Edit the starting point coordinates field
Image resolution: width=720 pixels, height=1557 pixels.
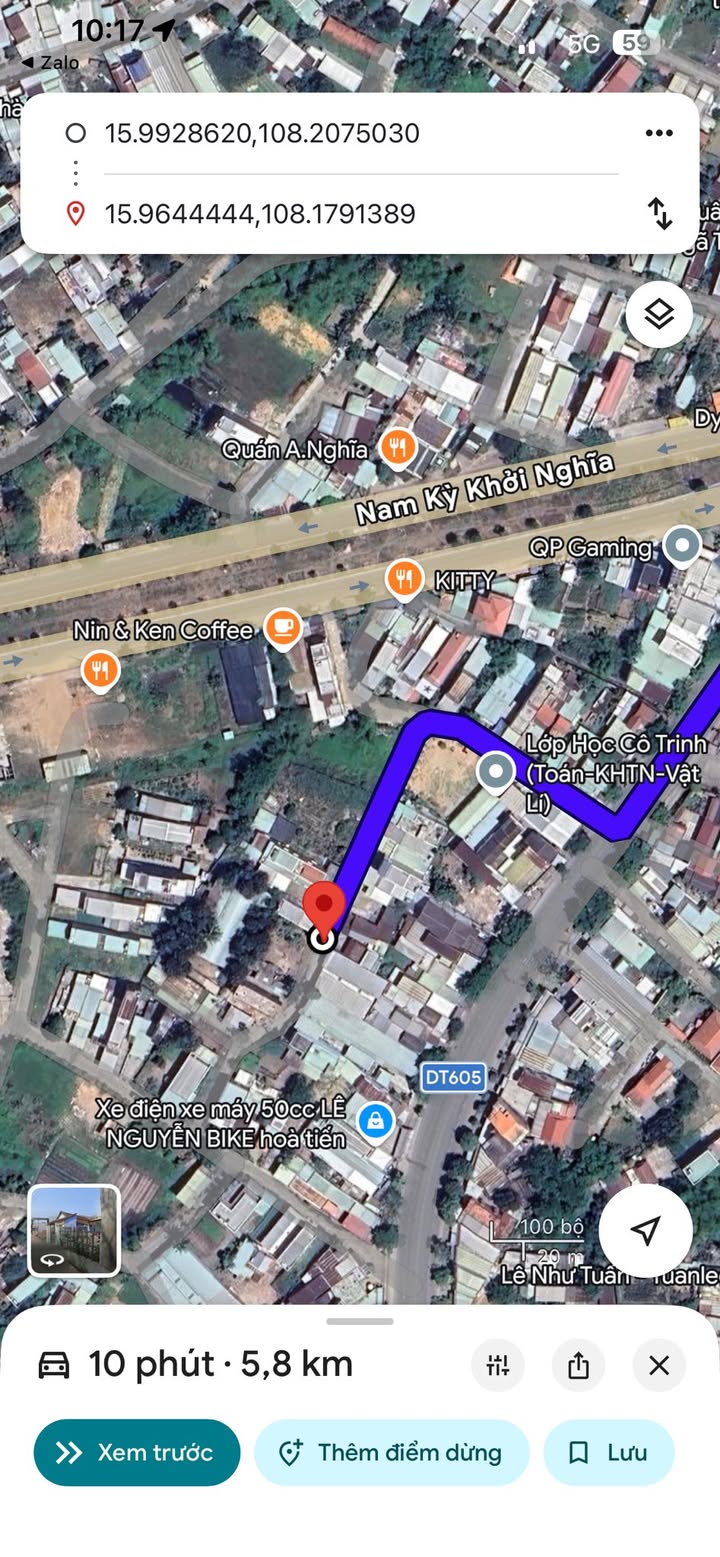tap(262, 133)
